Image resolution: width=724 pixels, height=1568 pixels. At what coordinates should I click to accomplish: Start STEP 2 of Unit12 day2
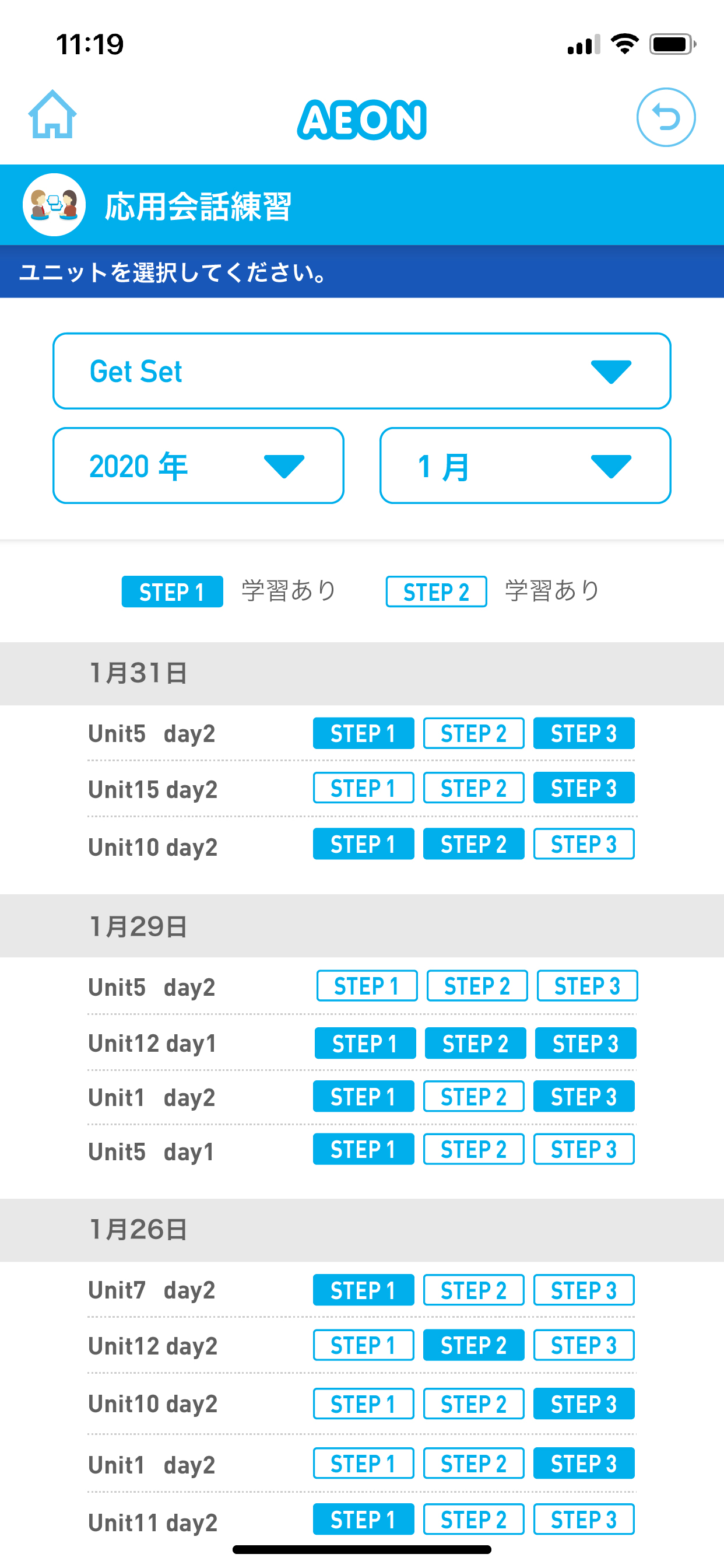473,1345
